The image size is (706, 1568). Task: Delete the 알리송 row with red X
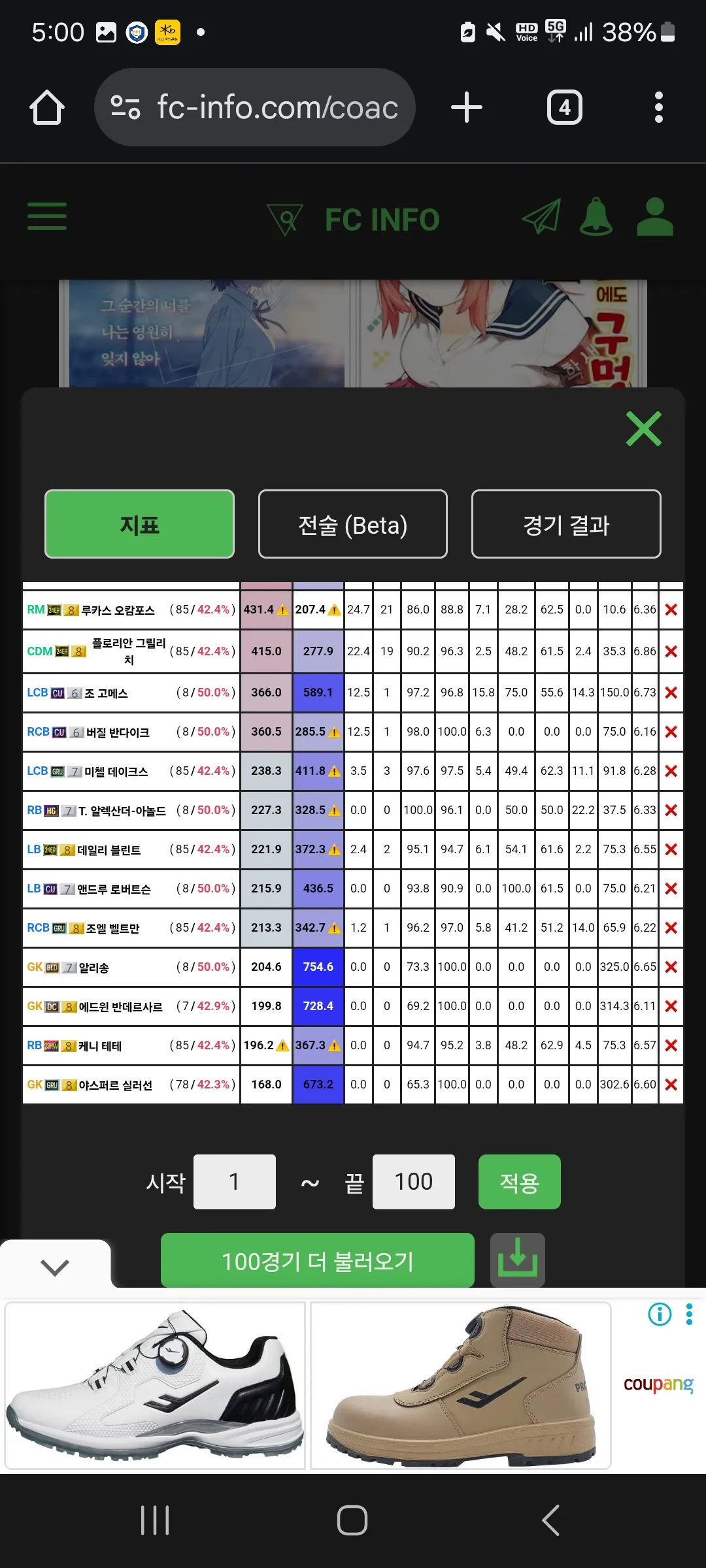[x=671, y=967]
